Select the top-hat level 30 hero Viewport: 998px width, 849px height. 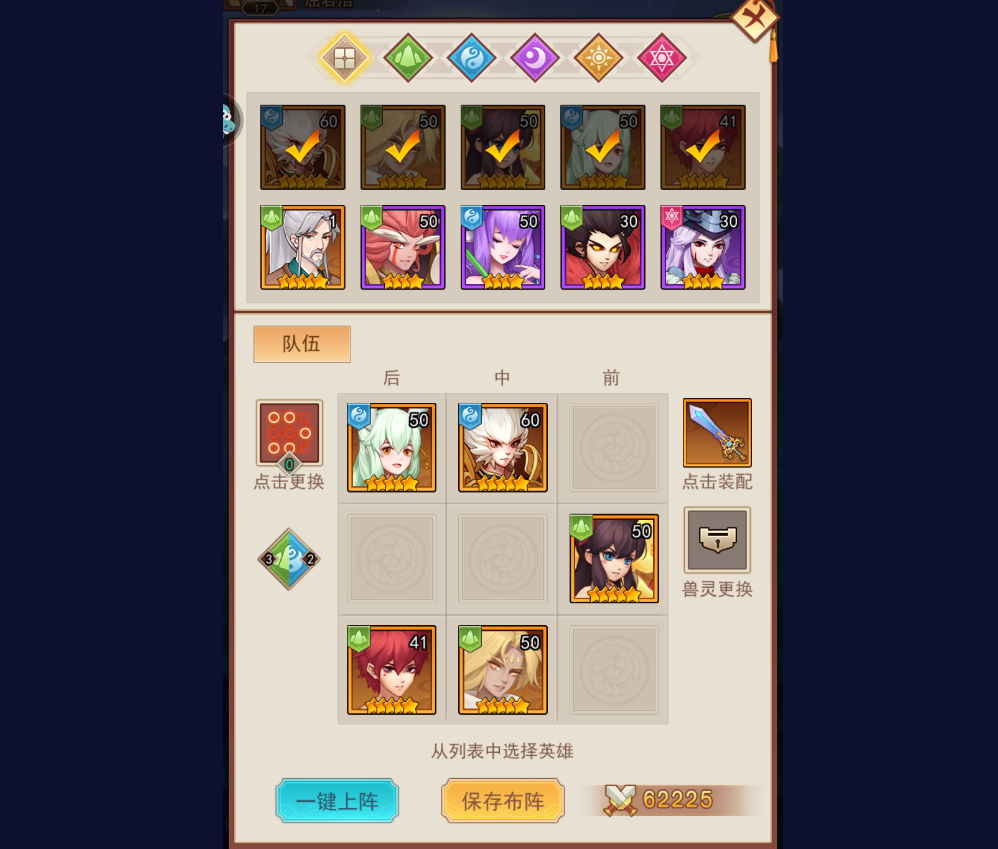point(703,247)
